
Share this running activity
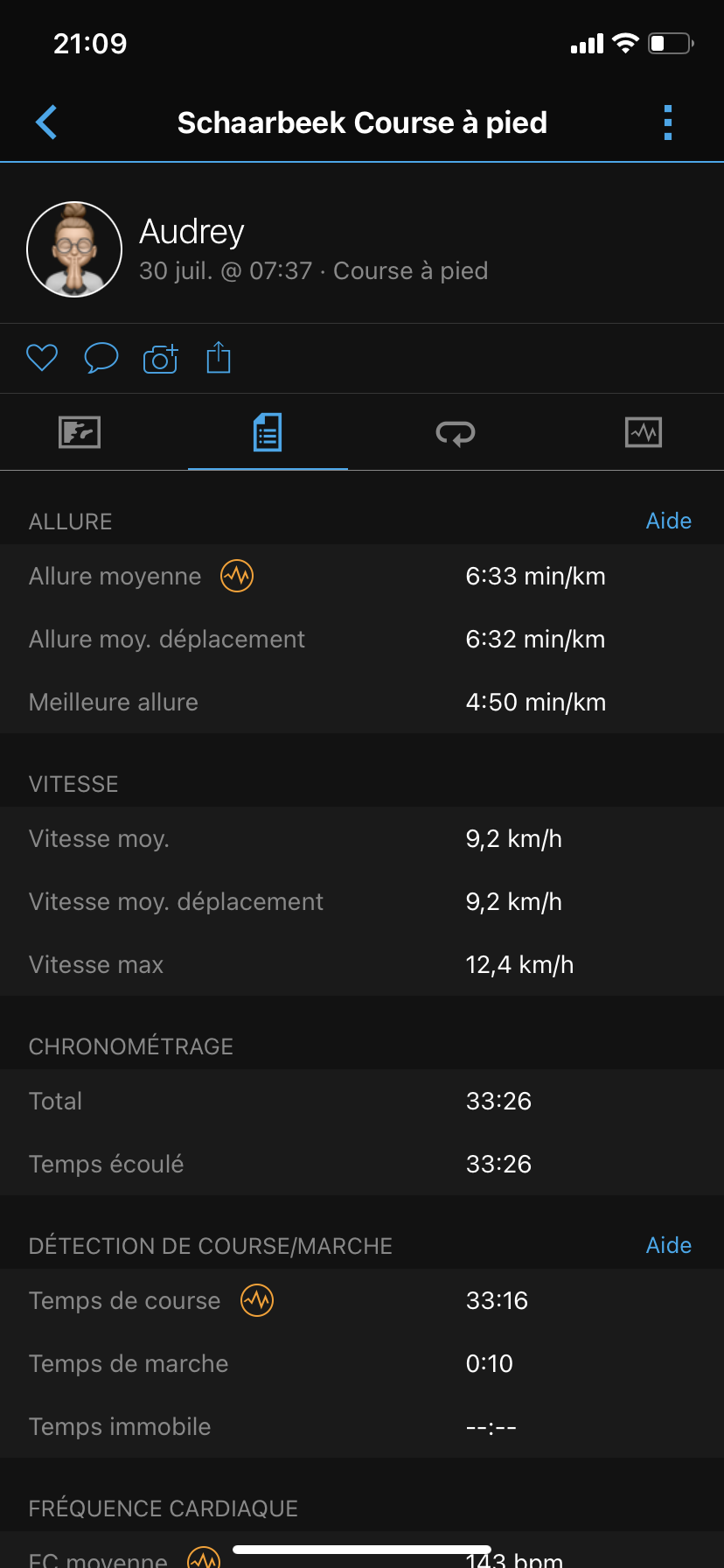coord(219,358)
